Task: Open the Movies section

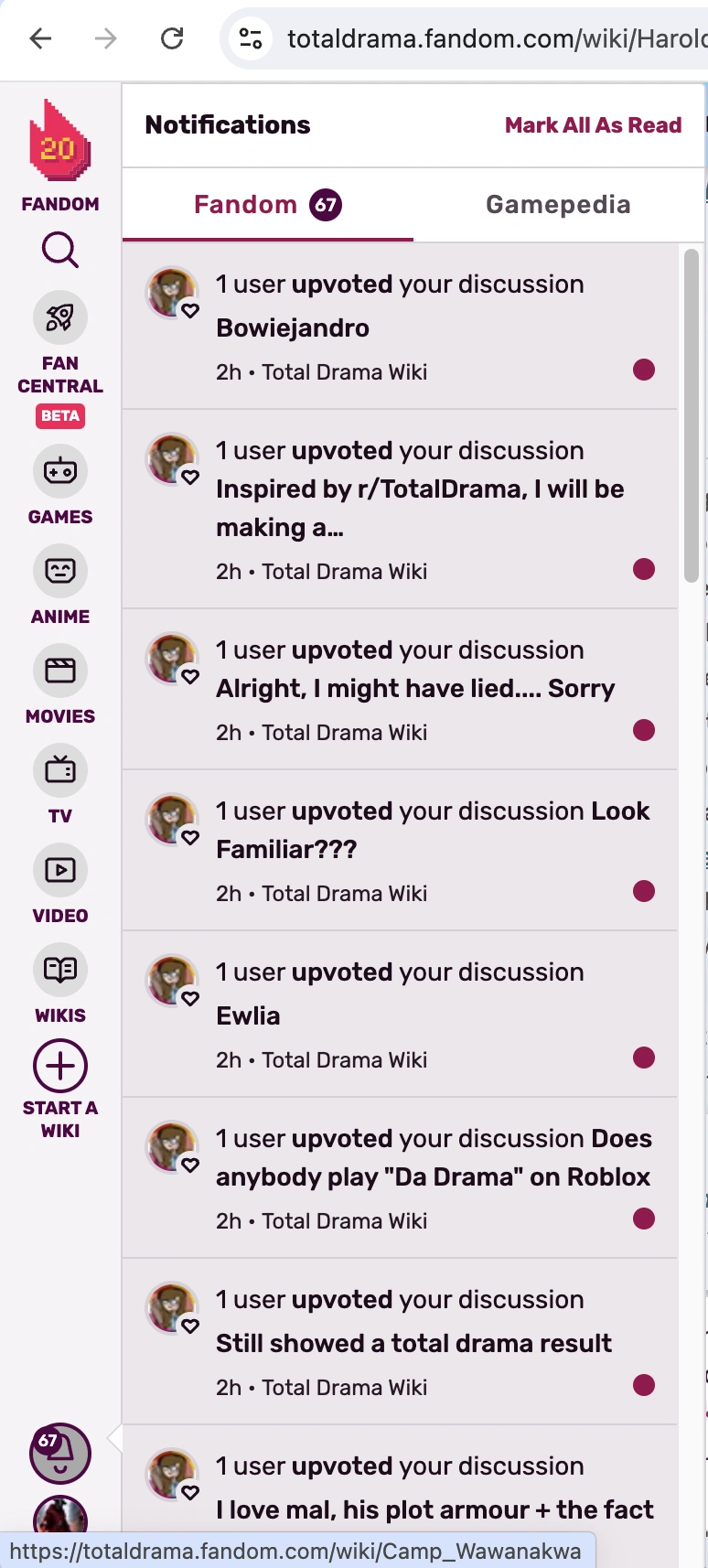Action: click(60, 685)
